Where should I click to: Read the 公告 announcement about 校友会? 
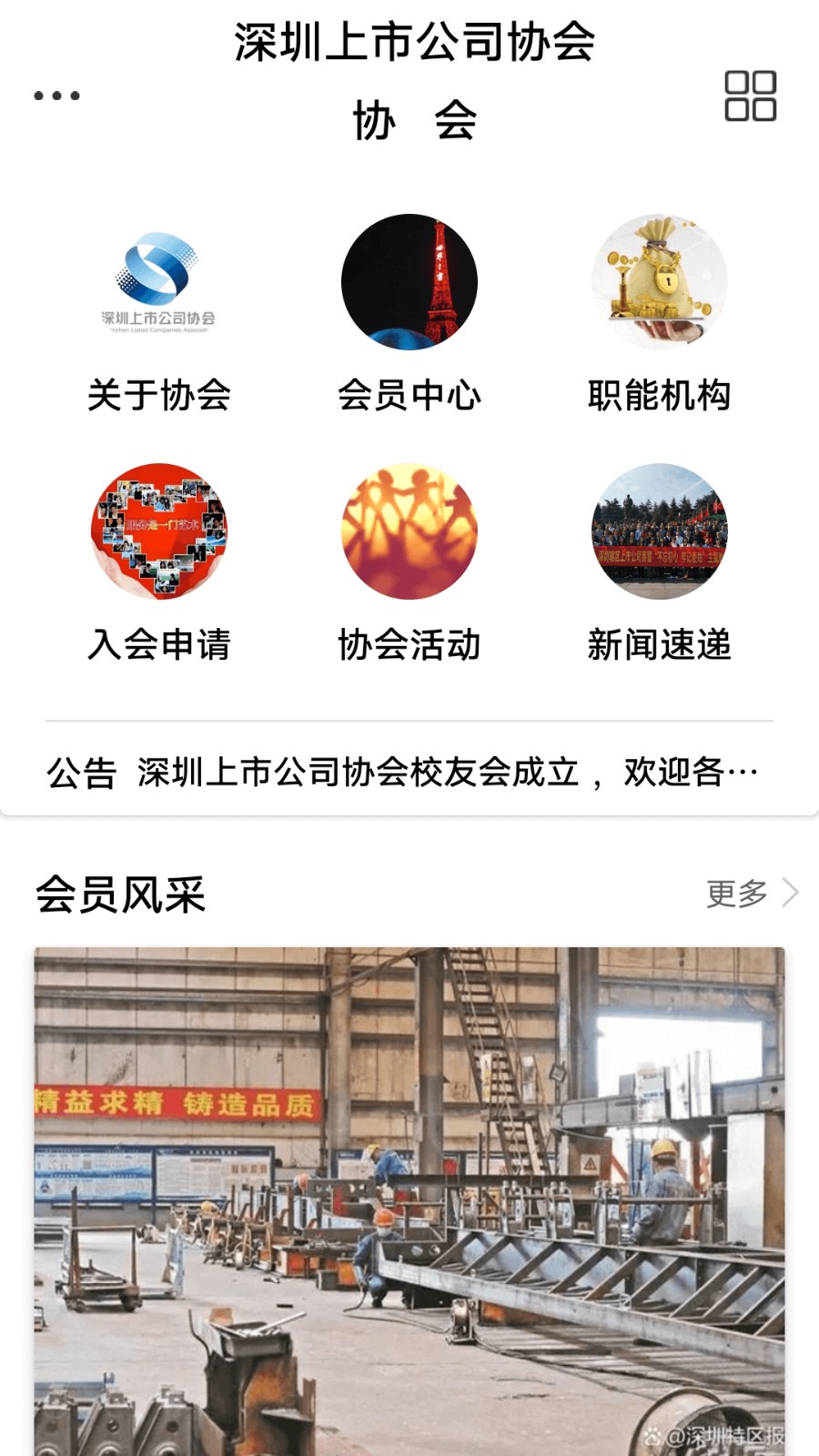click(x=409, y=773)
